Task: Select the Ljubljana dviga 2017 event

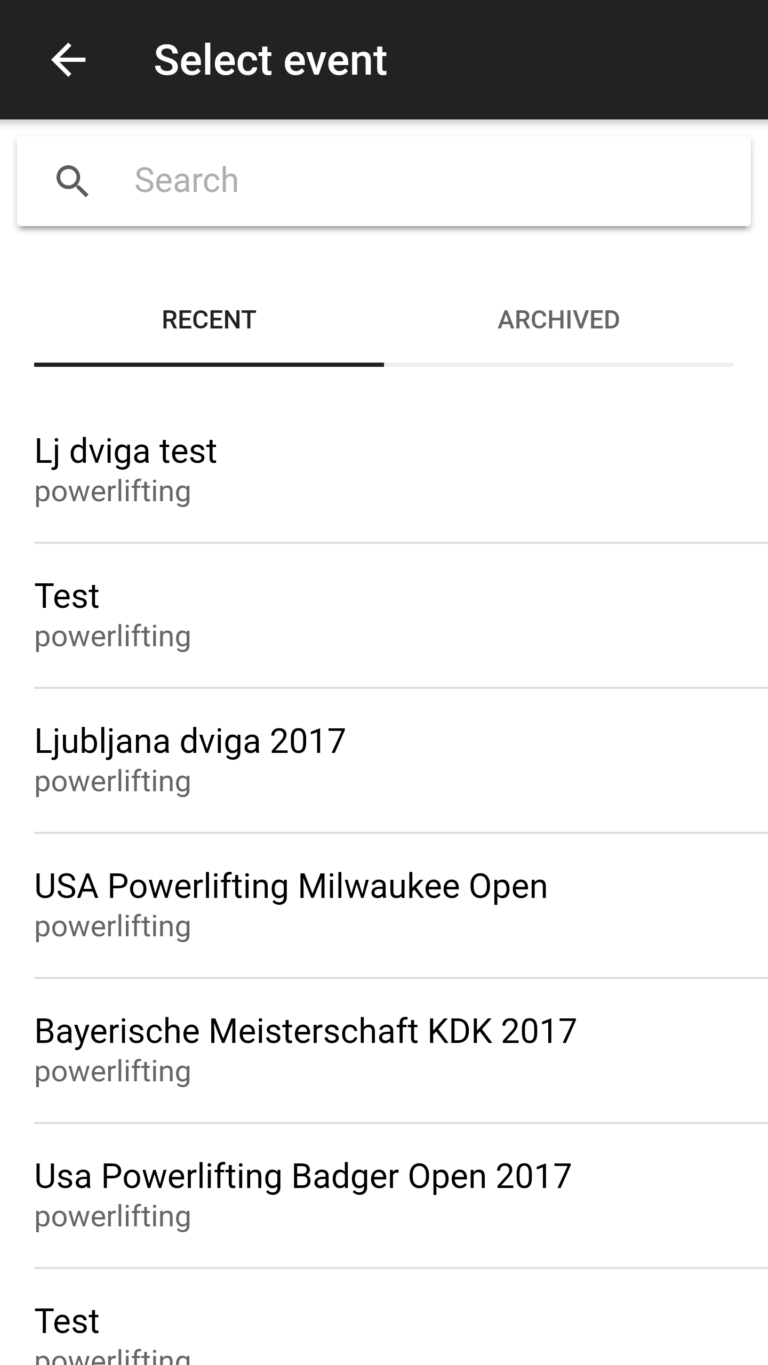Action: (x=384, y=760)
